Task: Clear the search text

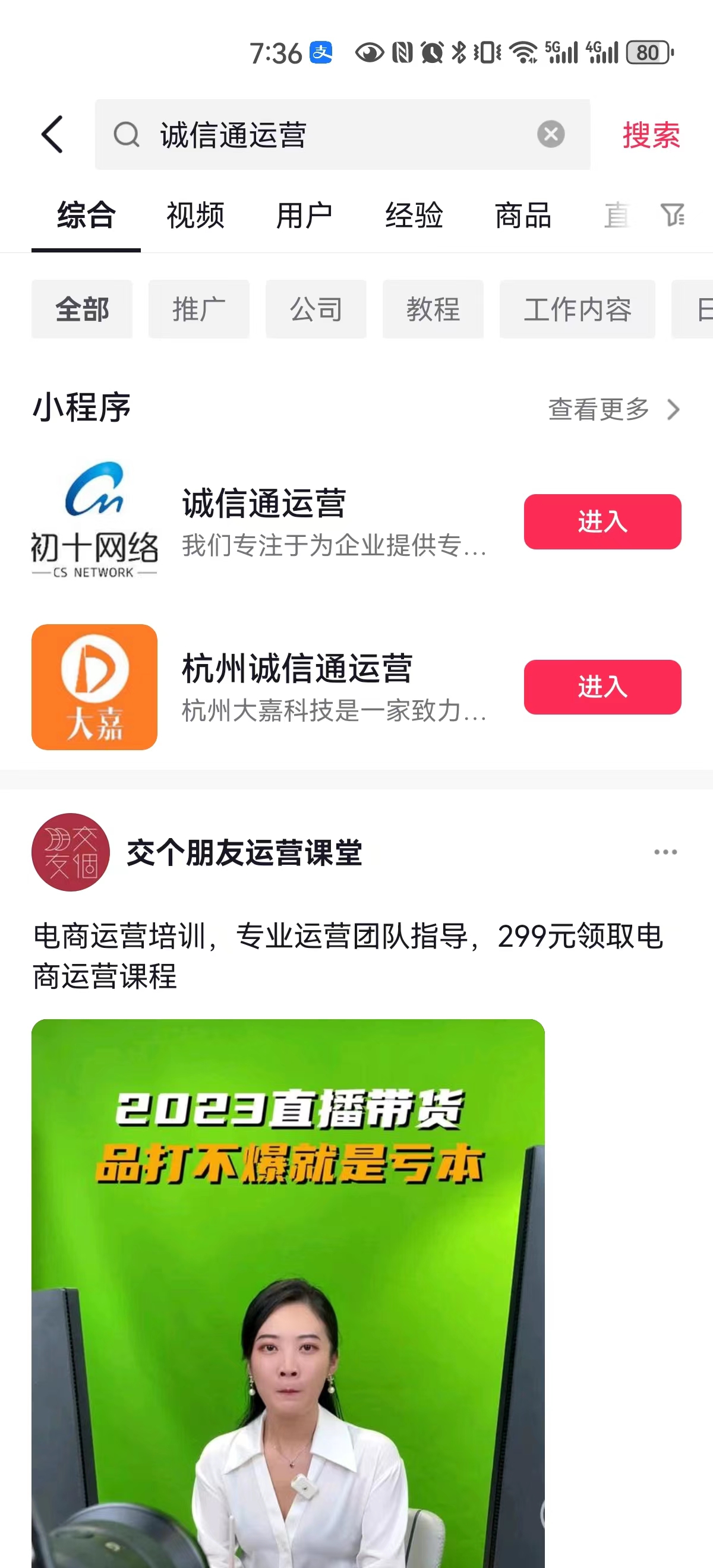Action: (x=550, y=134)
